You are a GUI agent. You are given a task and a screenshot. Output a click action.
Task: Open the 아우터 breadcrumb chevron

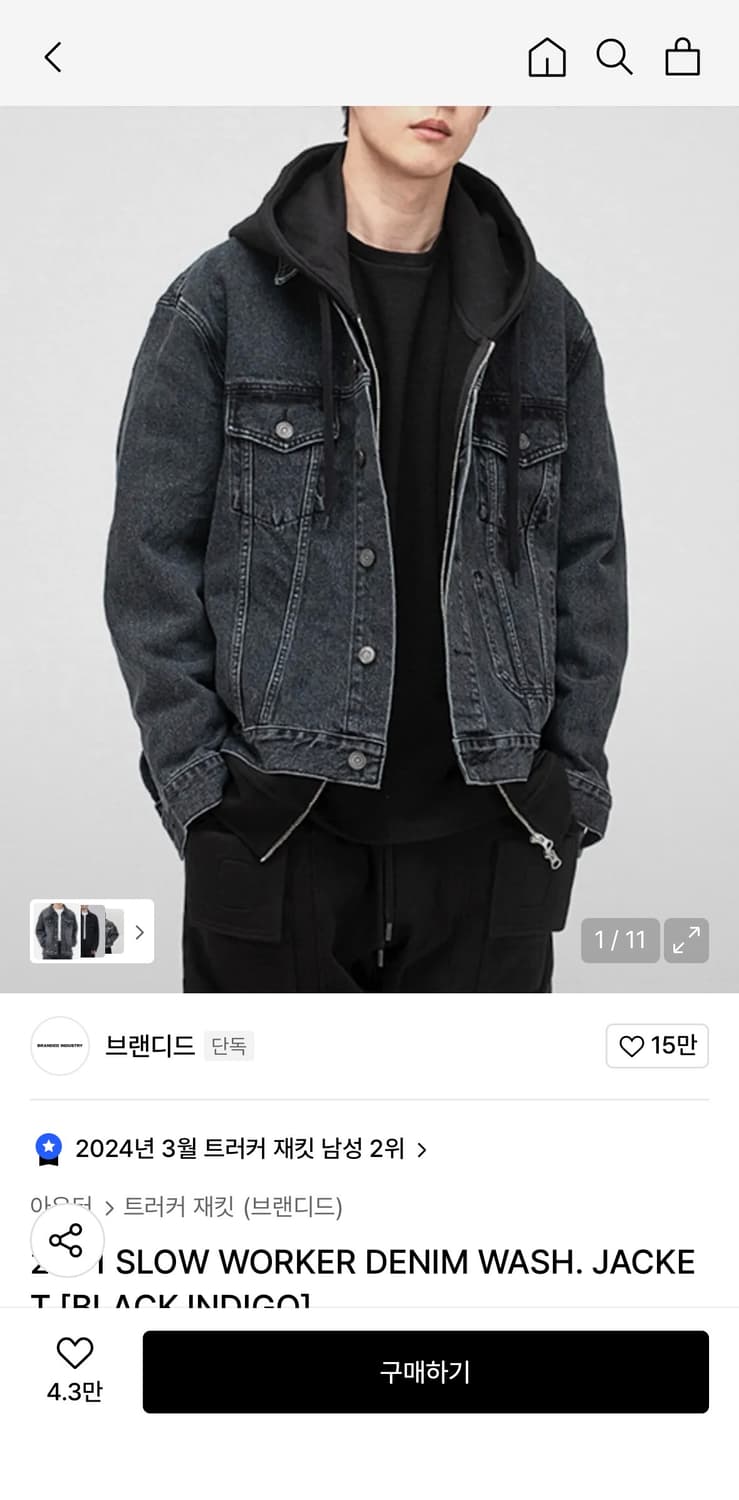click(108, 1207)
